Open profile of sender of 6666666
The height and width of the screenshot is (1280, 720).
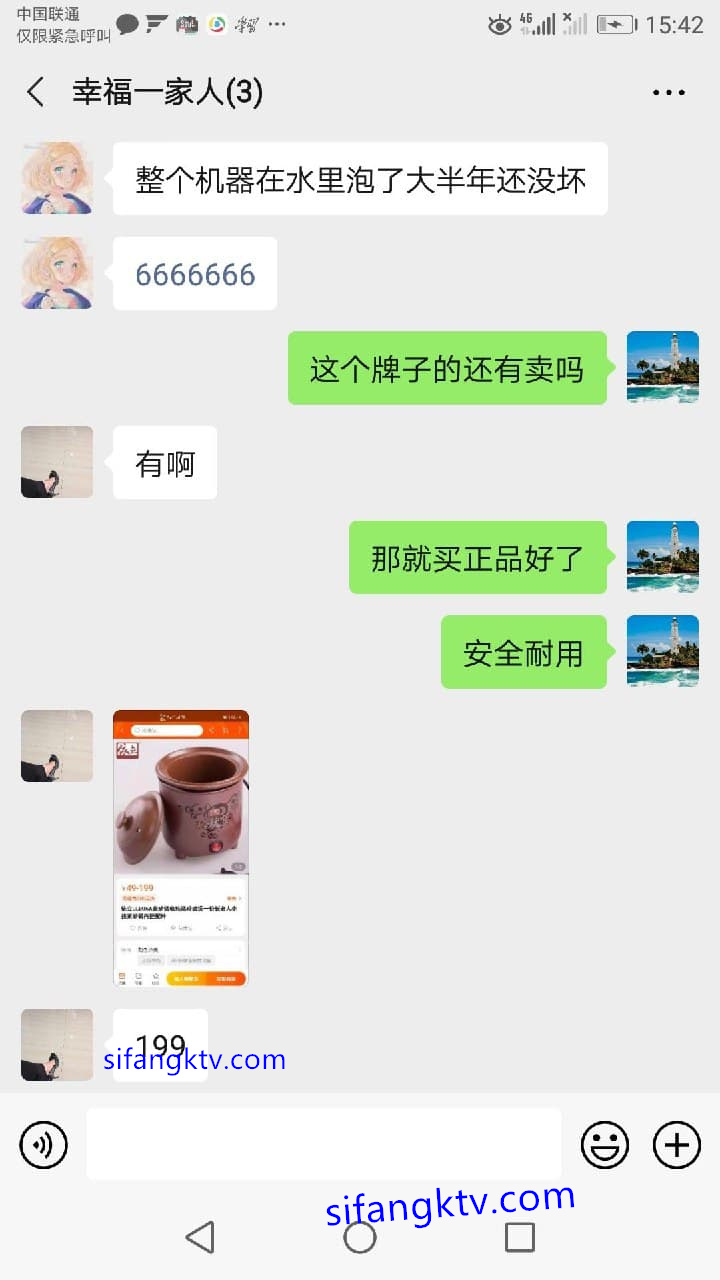[x=57, y=273]
